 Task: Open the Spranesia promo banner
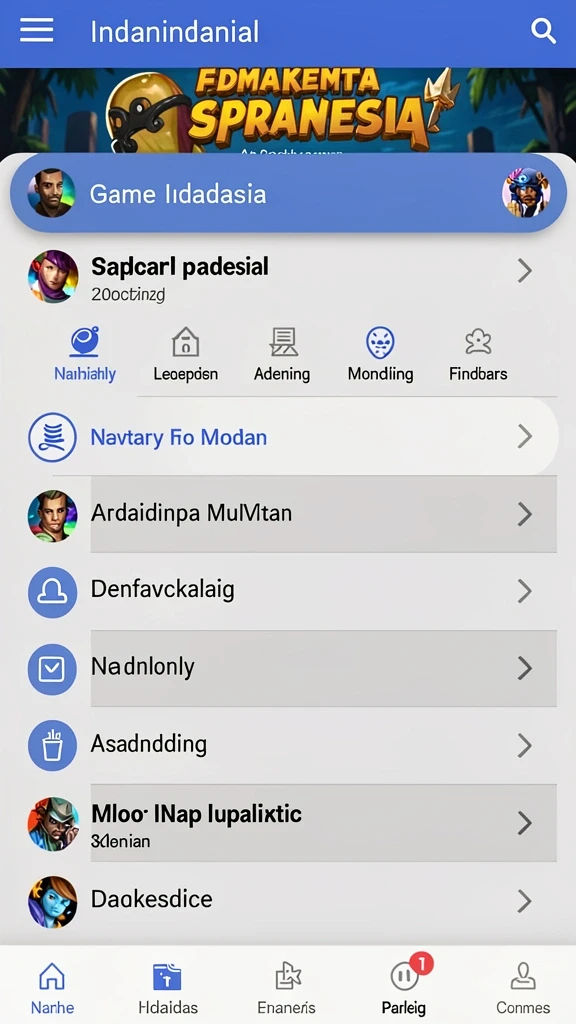pyautogui.click(x=288, y=111)
